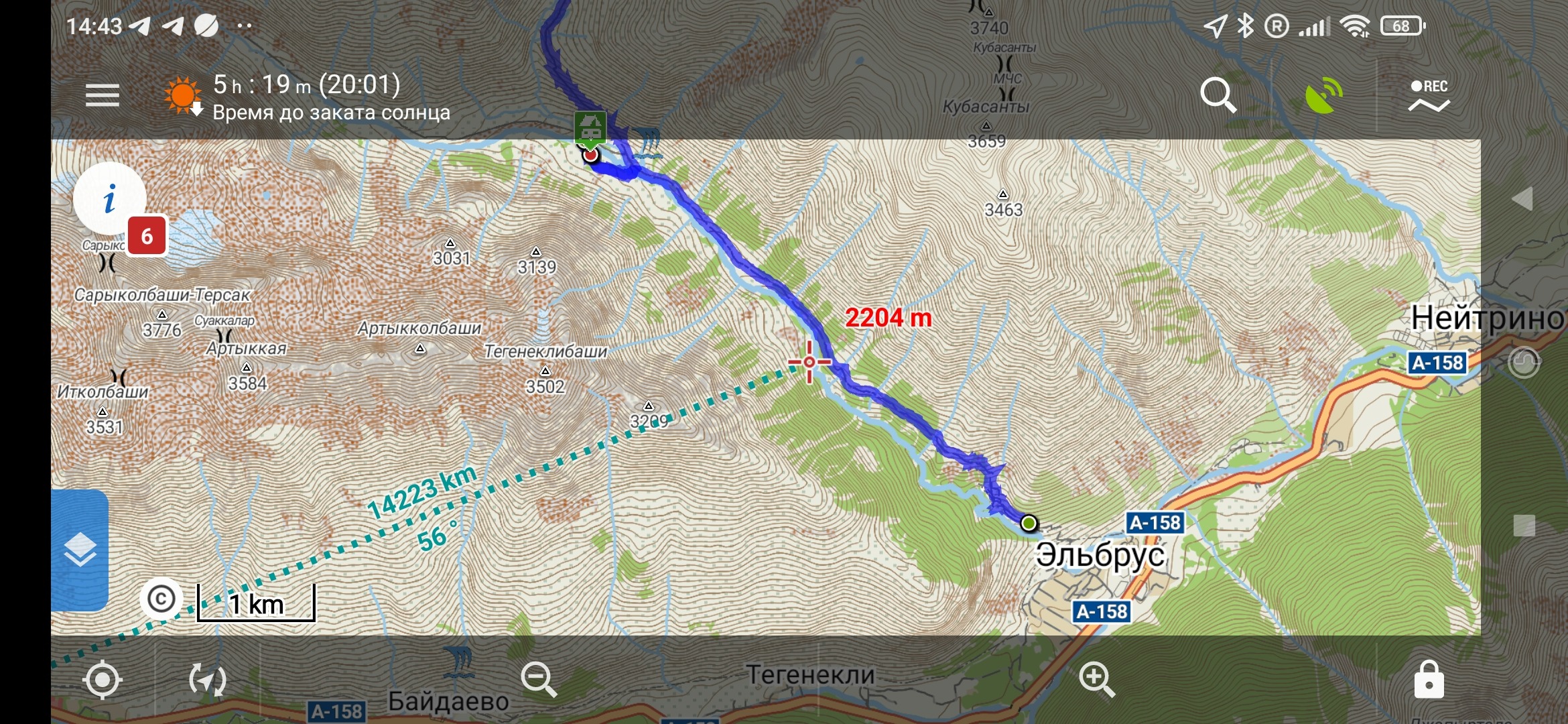Toggle map rotation mode
The height and width of the screenshot is (724, 1568).
click(x=208, y=680)
